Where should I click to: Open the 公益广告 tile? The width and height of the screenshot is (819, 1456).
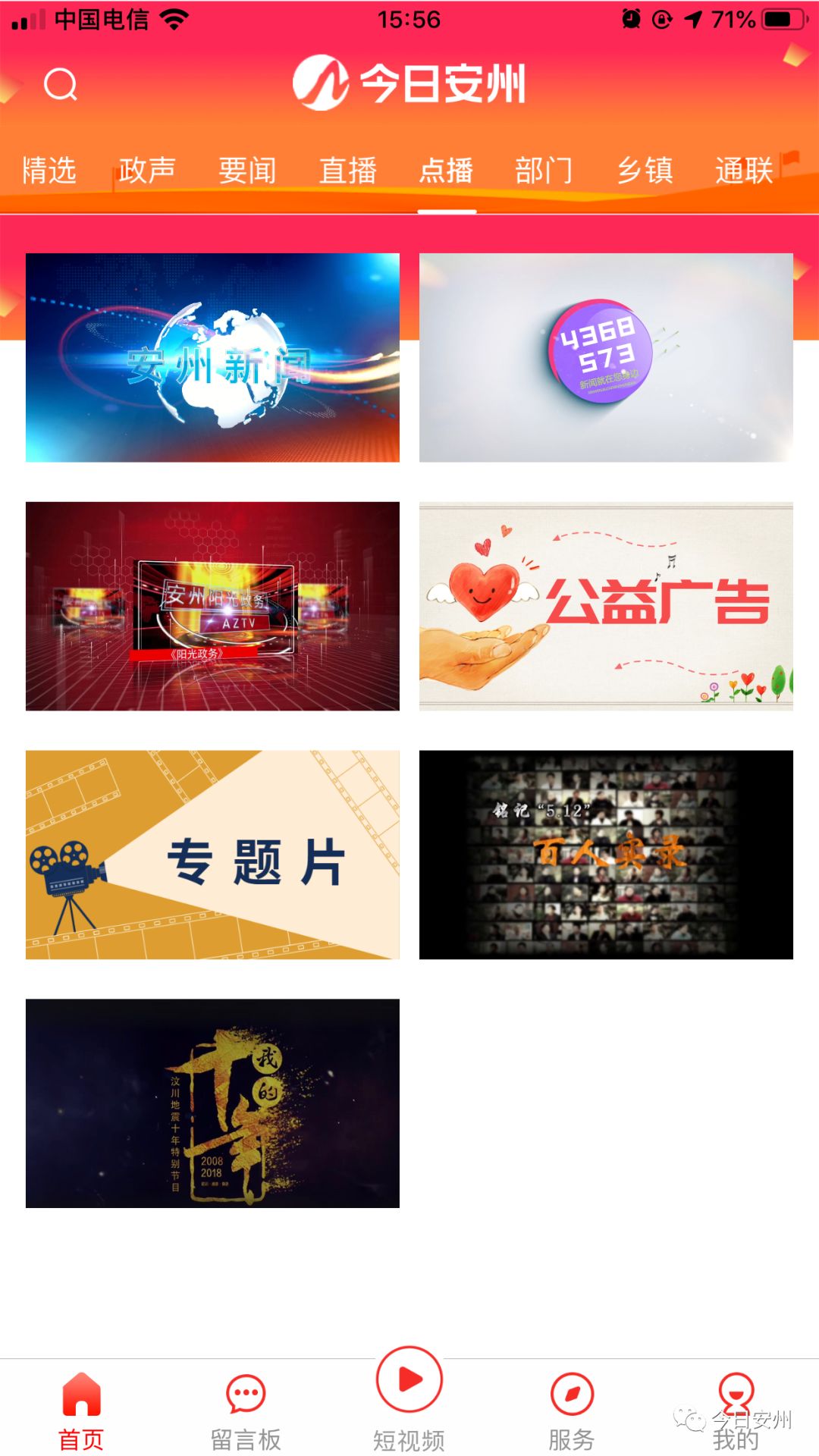click(606, 606)
